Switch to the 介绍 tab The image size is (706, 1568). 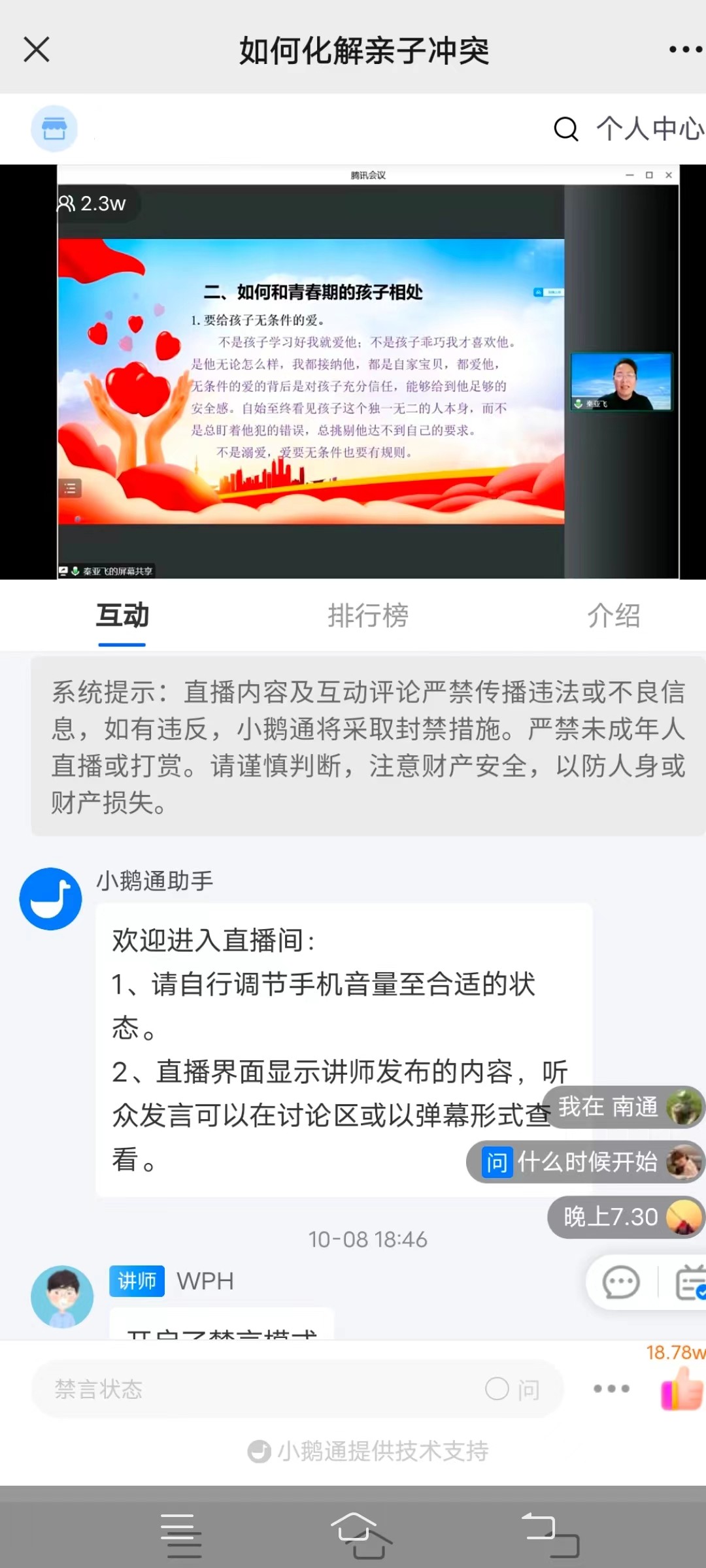click(613, 615)
